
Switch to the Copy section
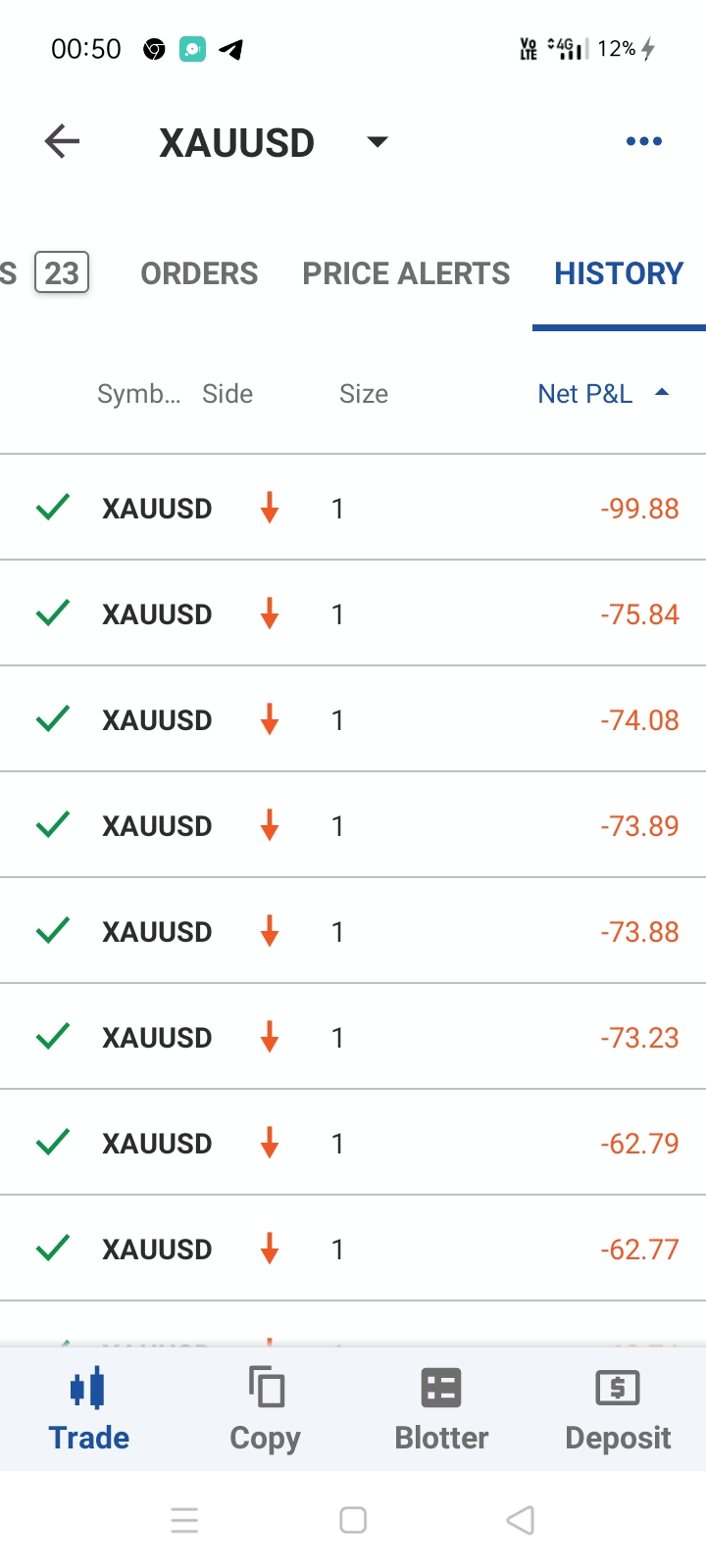(265, 1409)
